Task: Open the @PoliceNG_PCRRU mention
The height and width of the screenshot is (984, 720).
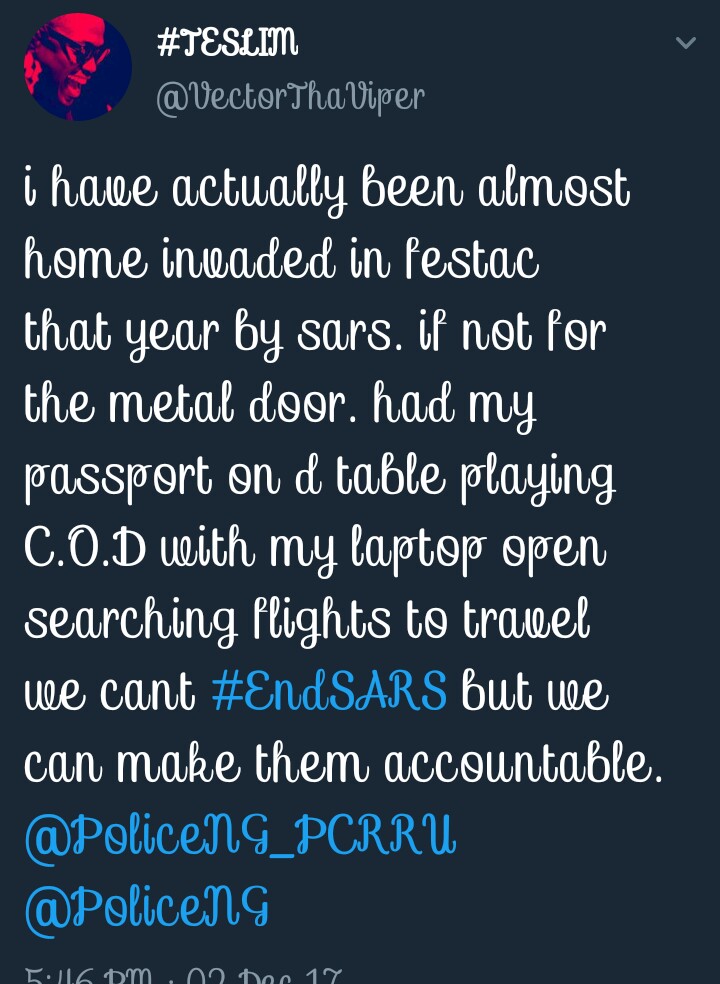Action: tap(240, 838)
